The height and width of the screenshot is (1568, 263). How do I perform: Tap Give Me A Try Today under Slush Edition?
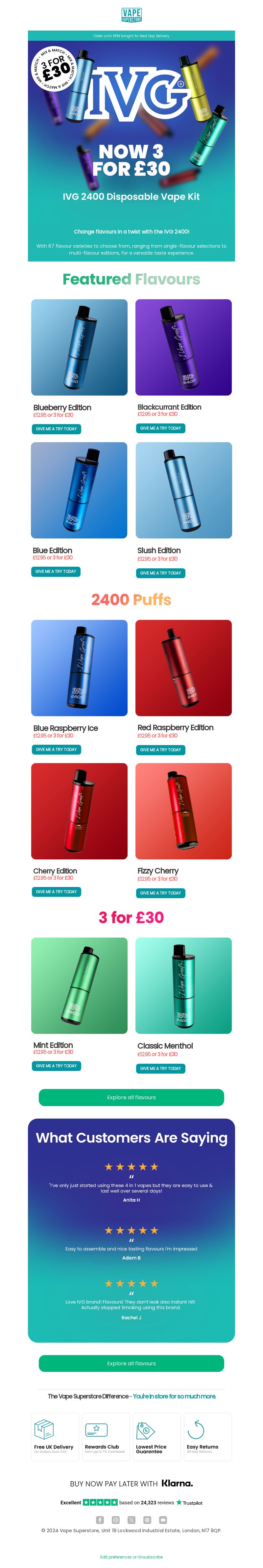tap(160, 573)
